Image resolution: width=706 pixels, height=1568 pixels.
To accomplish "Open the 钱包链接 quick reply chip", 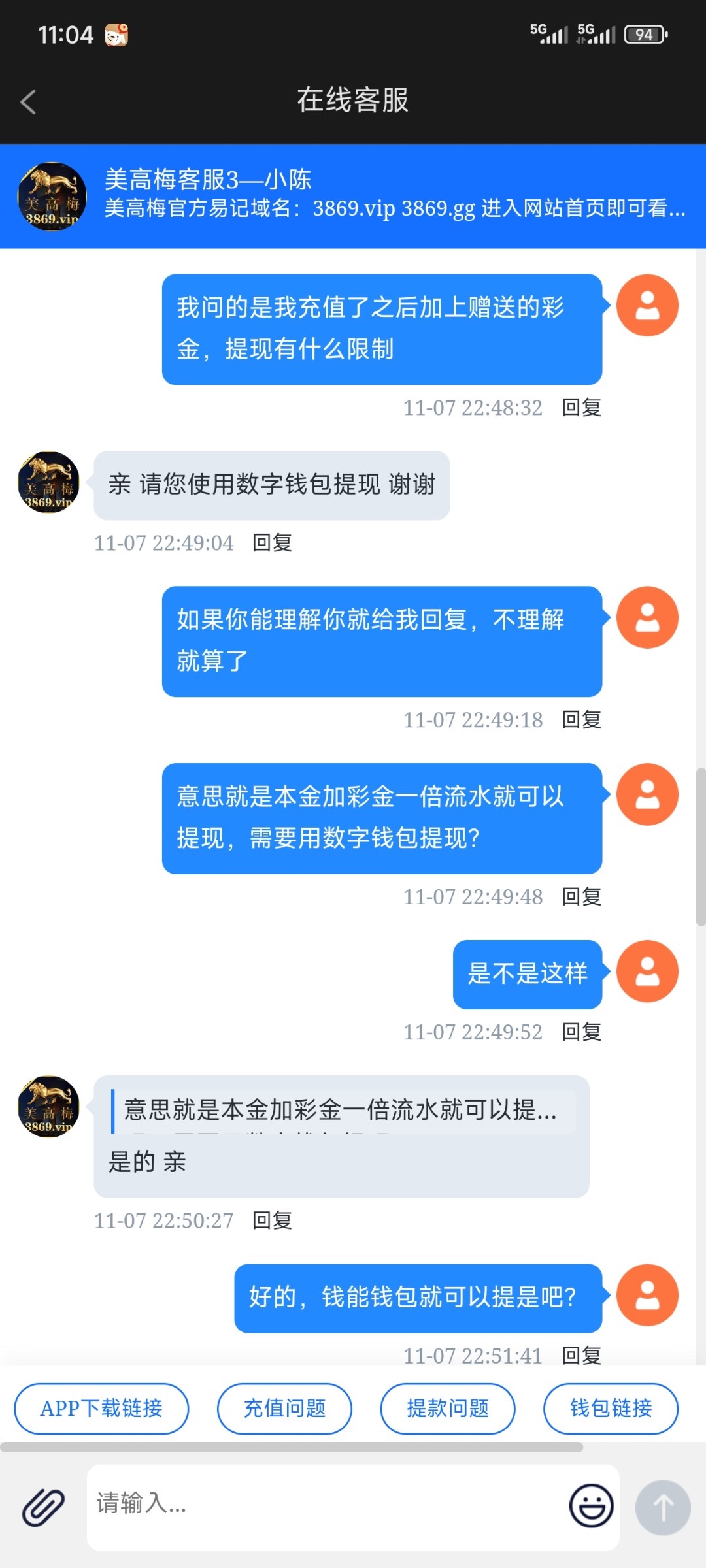I will tap(611, 1409).
